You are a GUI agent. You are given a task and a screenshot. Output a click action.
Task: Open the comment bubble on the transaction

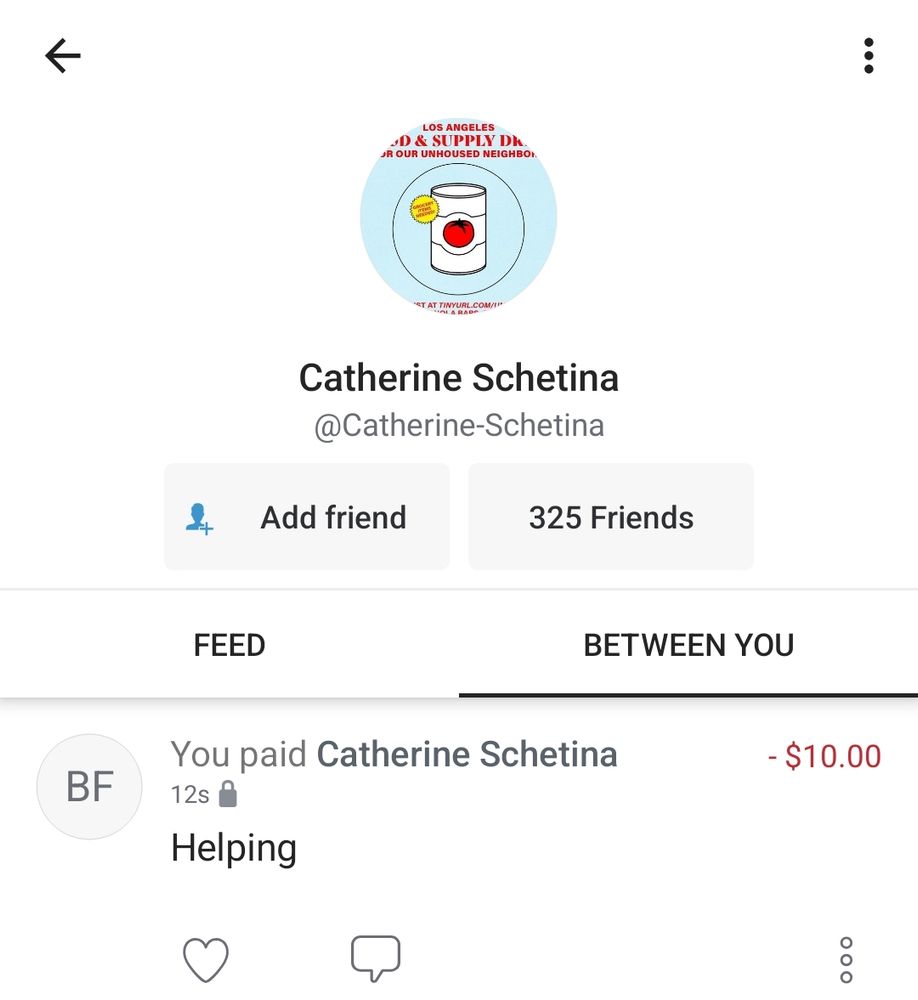click(375, 957)
